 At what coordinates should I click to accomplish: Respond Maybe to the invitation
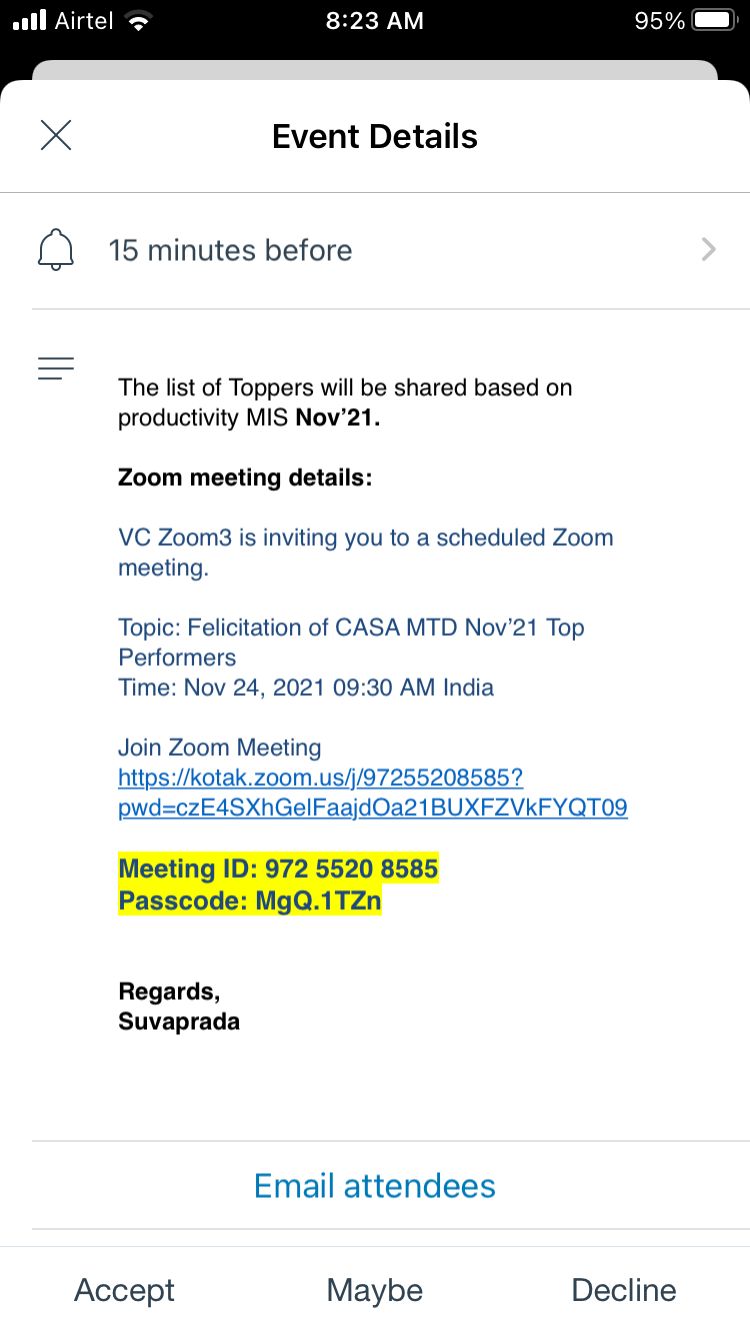coord(375,1290)
